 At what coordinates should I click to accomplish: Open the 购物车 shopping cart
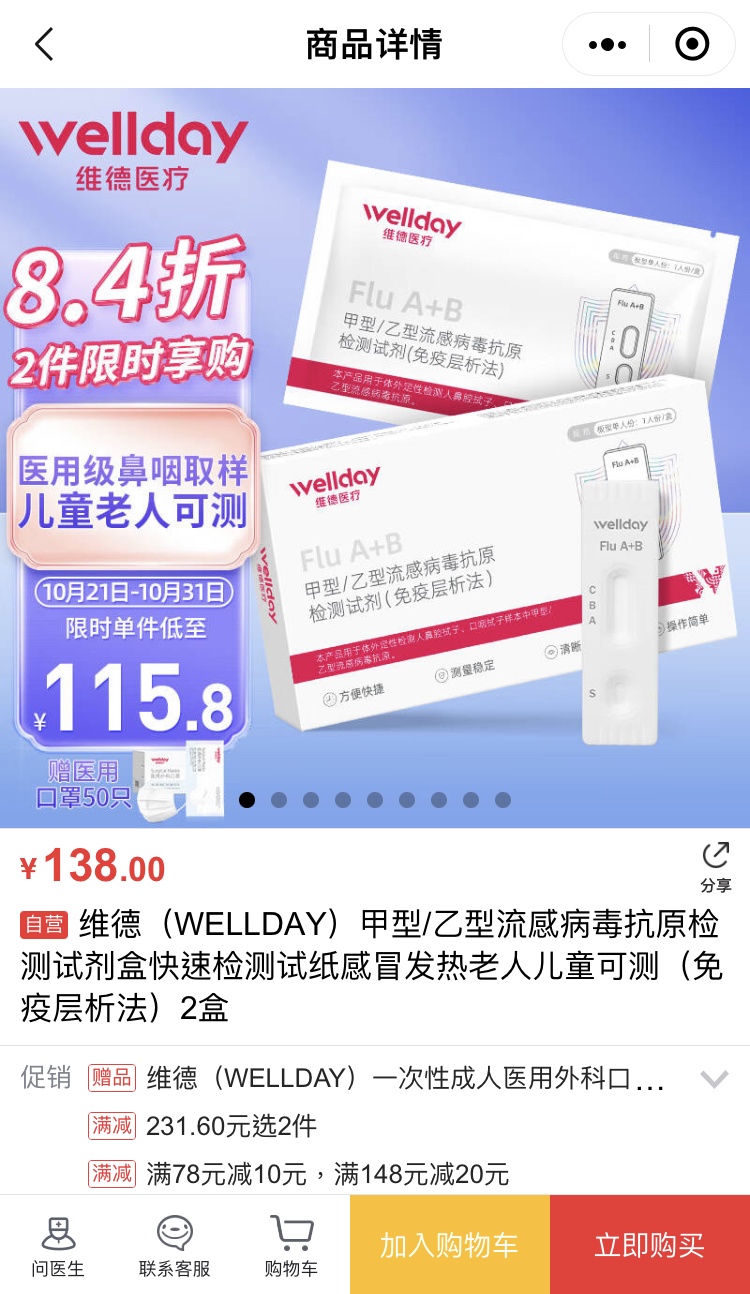(x=291, y=1246)
